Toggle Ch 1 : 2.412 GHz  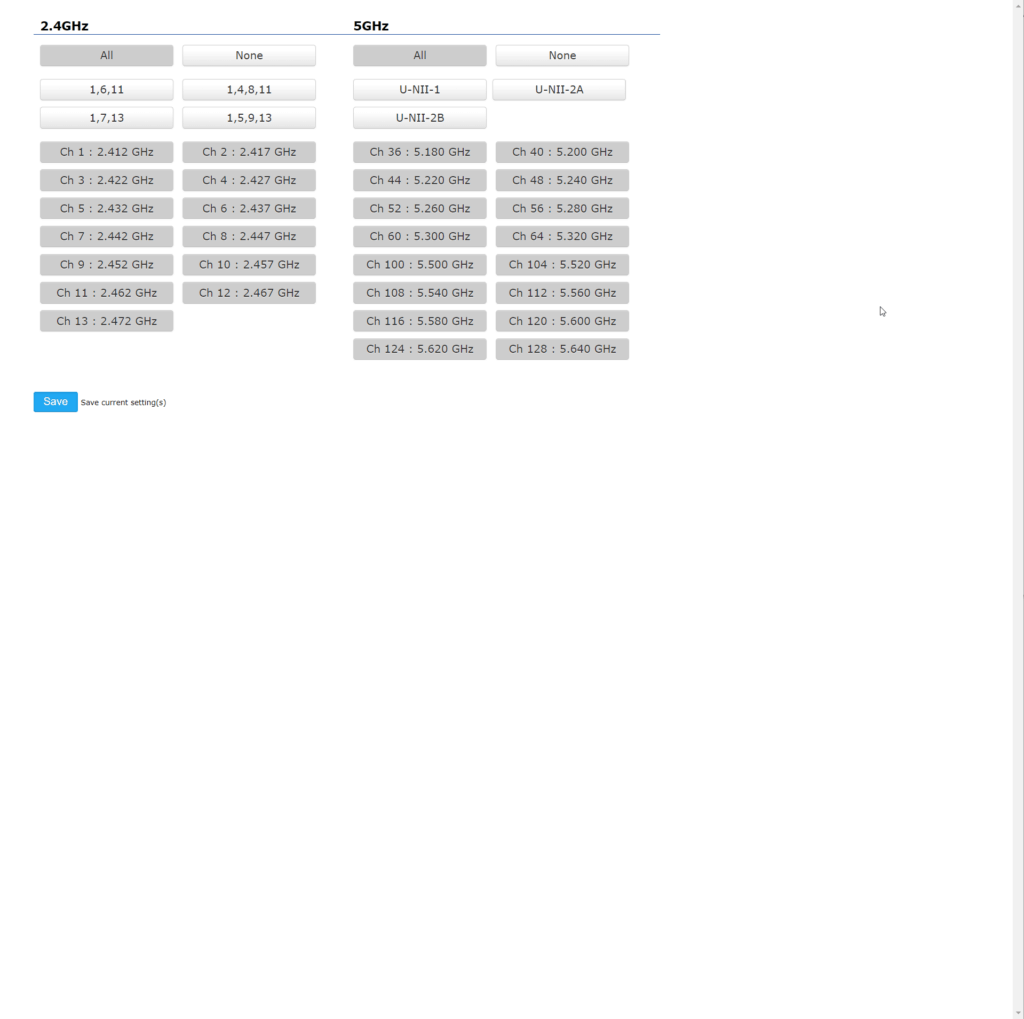click(x=106, y=152)
